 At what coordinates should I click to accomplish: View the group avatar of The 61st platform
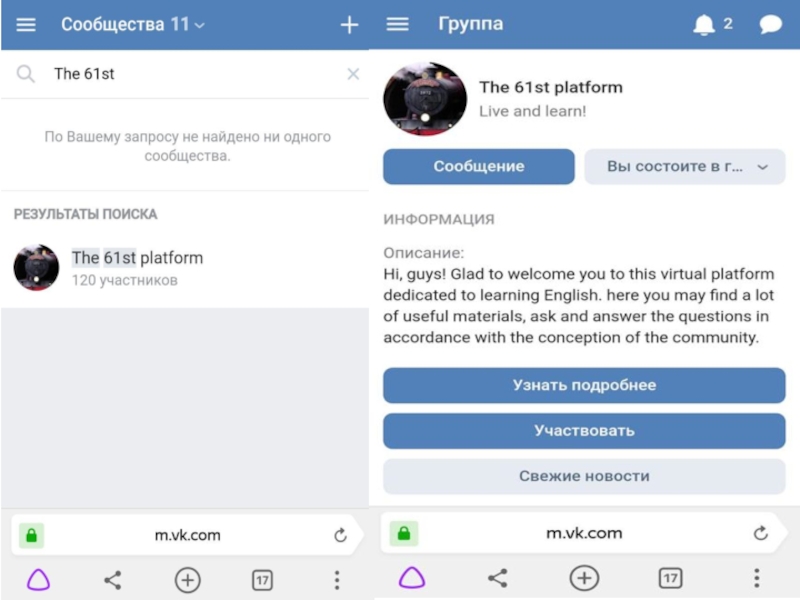pyautogui.click(x=425, y=98)
